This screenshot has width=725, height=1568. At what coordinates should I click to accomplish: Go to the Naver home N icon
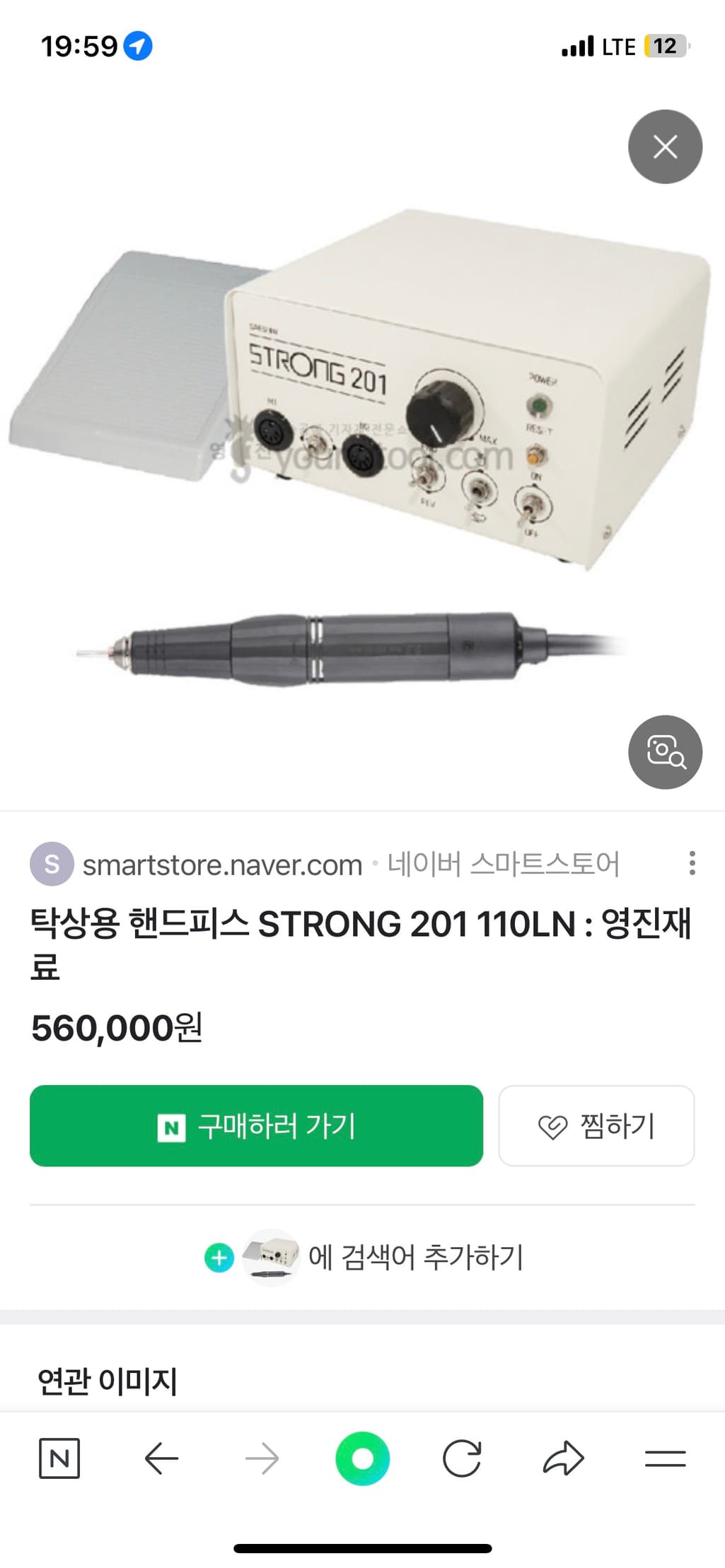(59, 1458)
